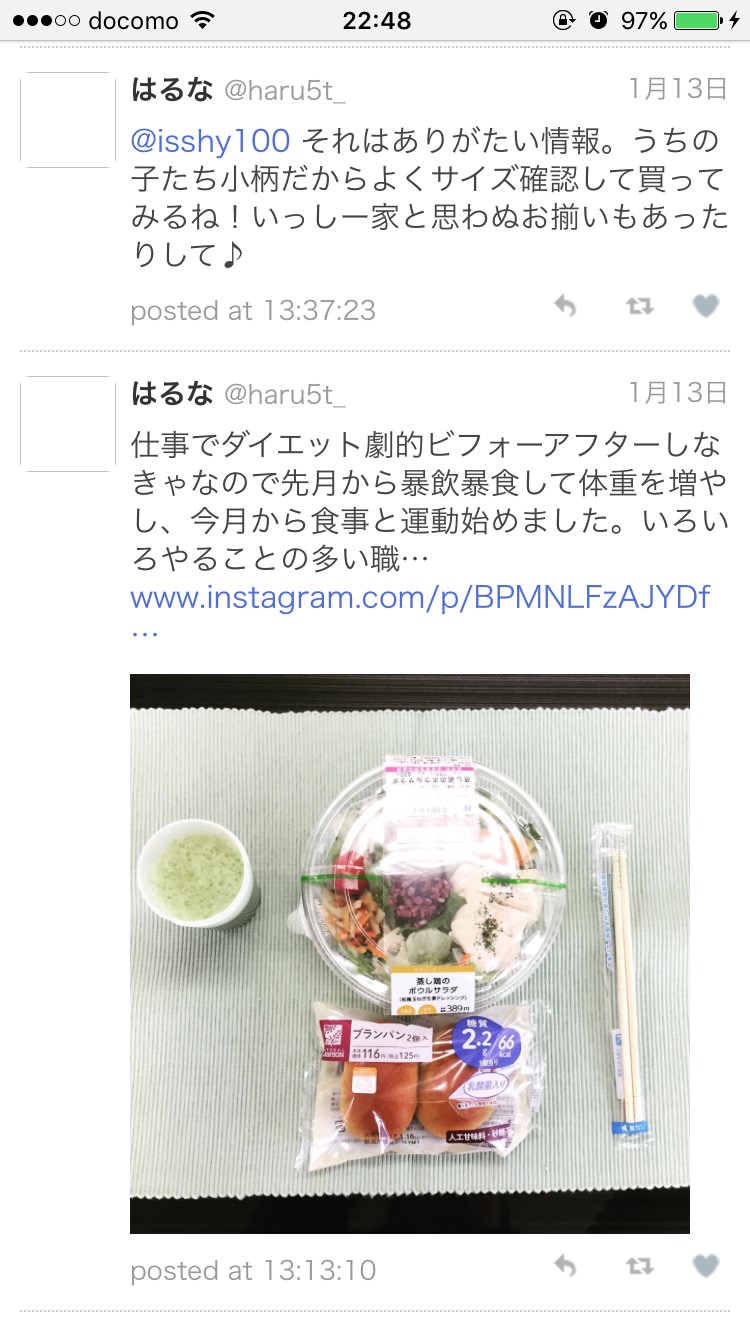Open the @isshy100 mention link
This screenshot has width=750, height=1334.
[x=210, y=142]
